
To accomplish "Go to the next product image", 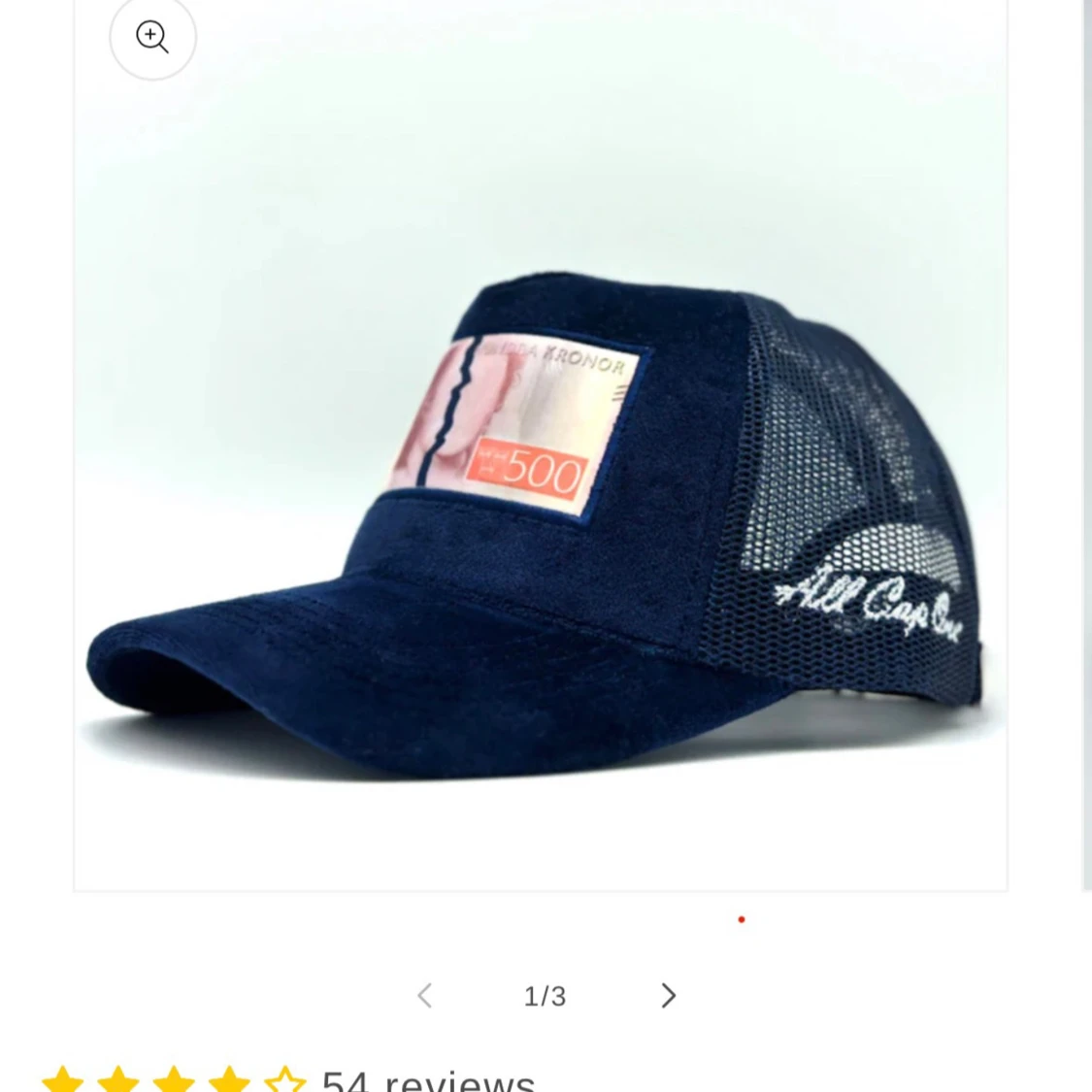I will coord(668,996).
